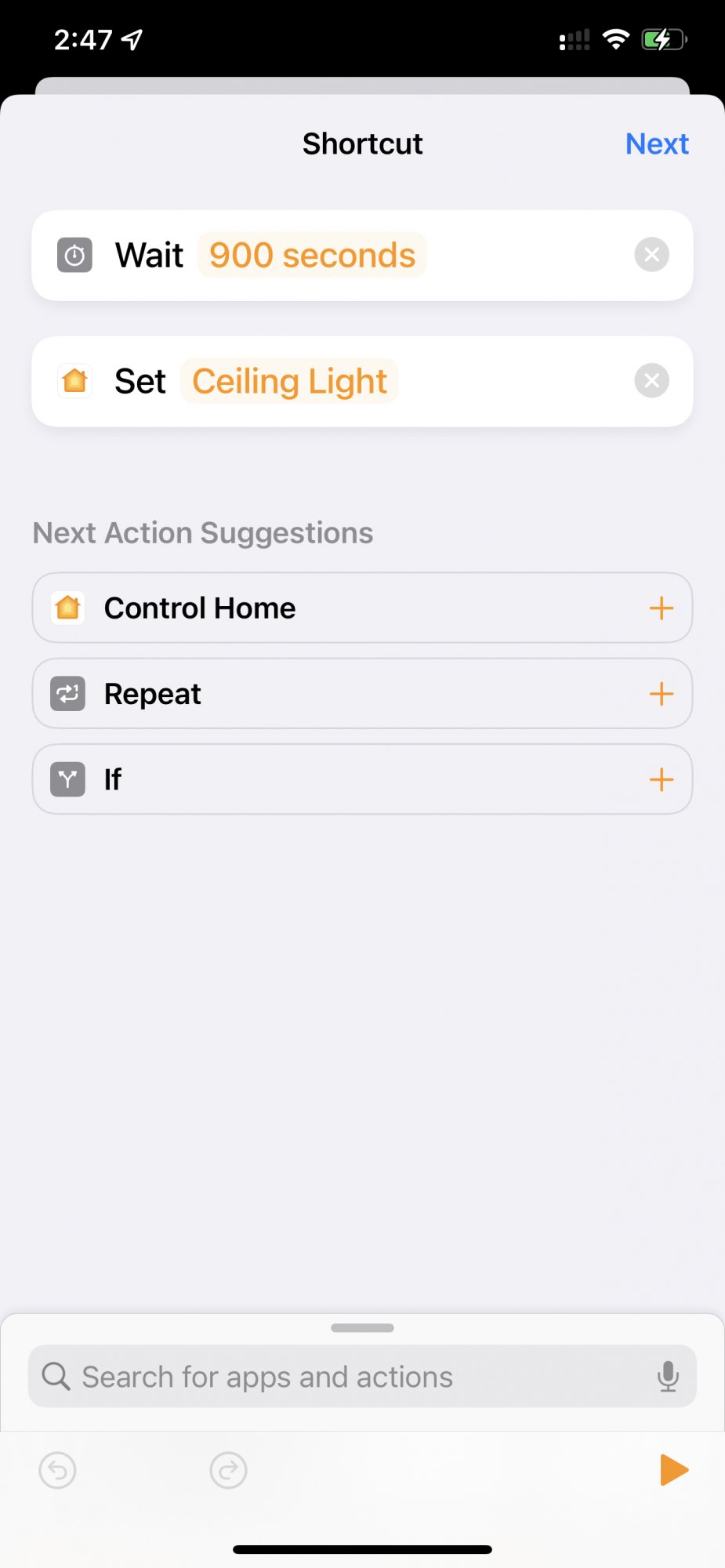Add the Repeat action
The height and width of the screenshot is (1568, 725).
[x=661, y=694]
